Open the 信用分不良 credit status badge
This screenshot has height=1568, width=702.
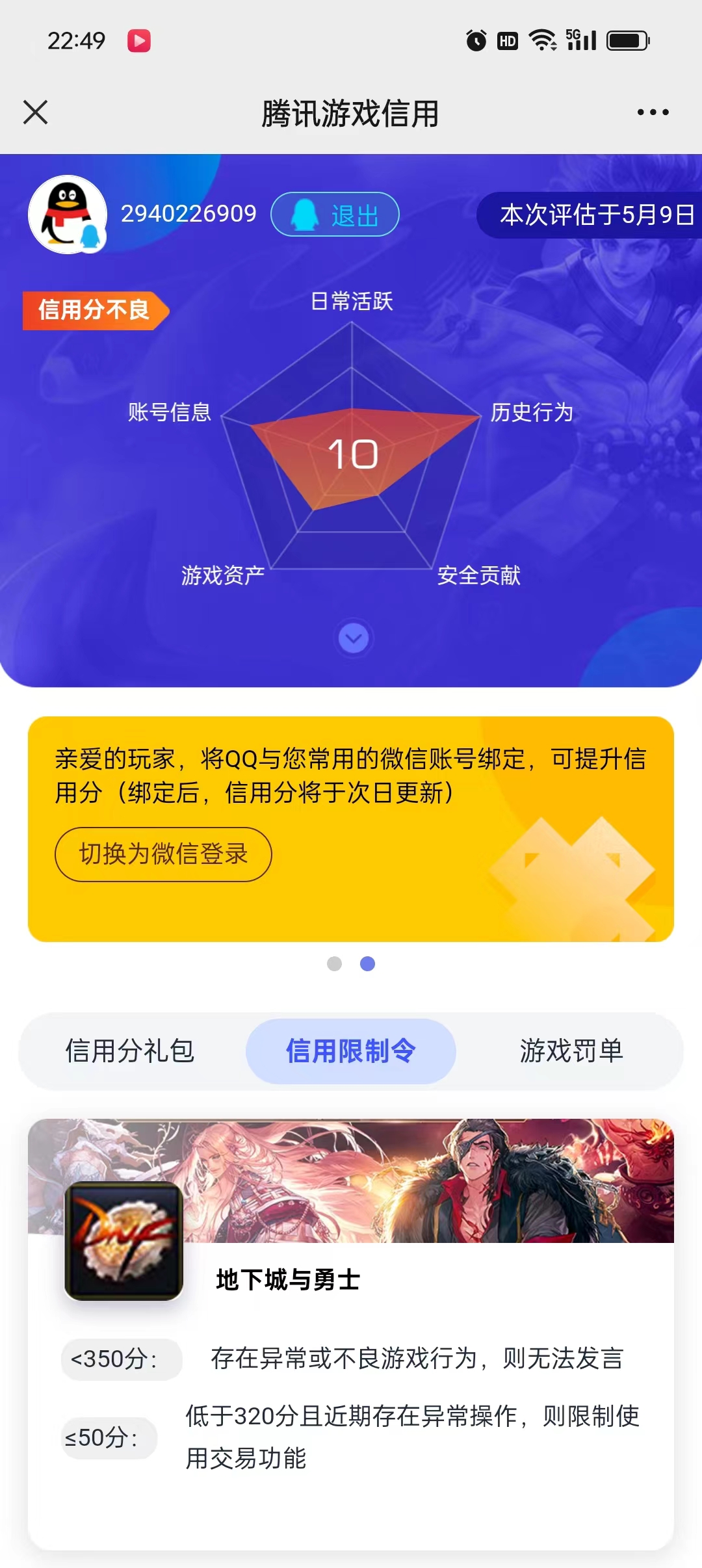click(95, 310)
